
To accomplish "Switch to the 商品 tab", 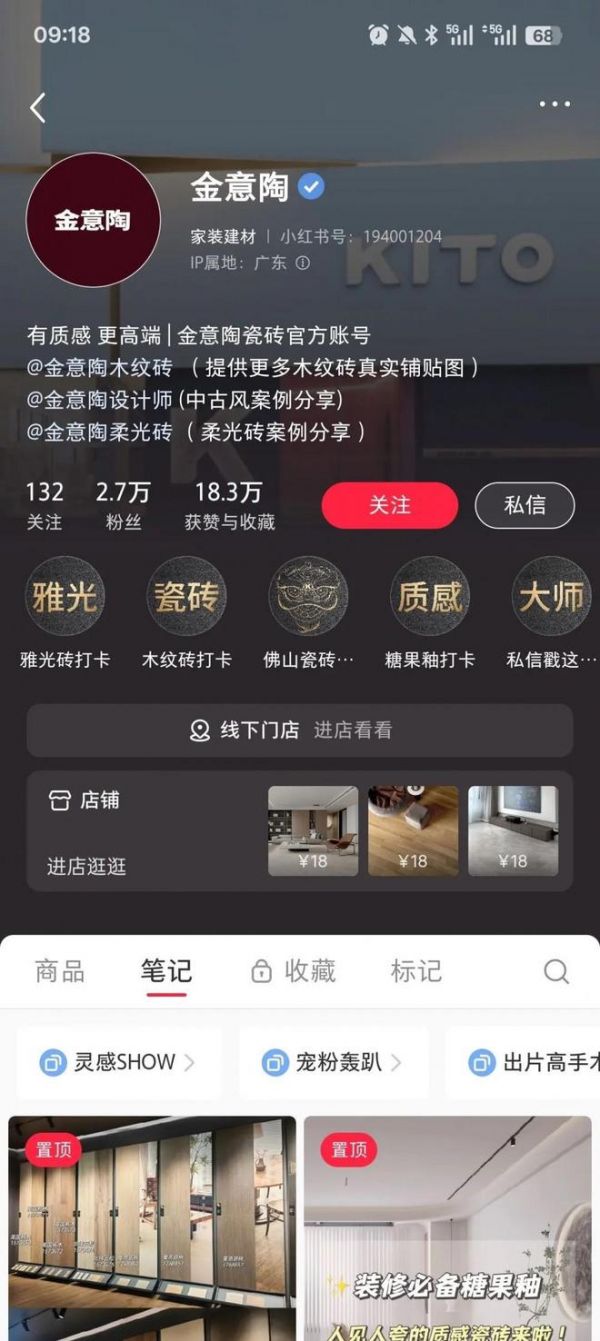I will (60, 971).
